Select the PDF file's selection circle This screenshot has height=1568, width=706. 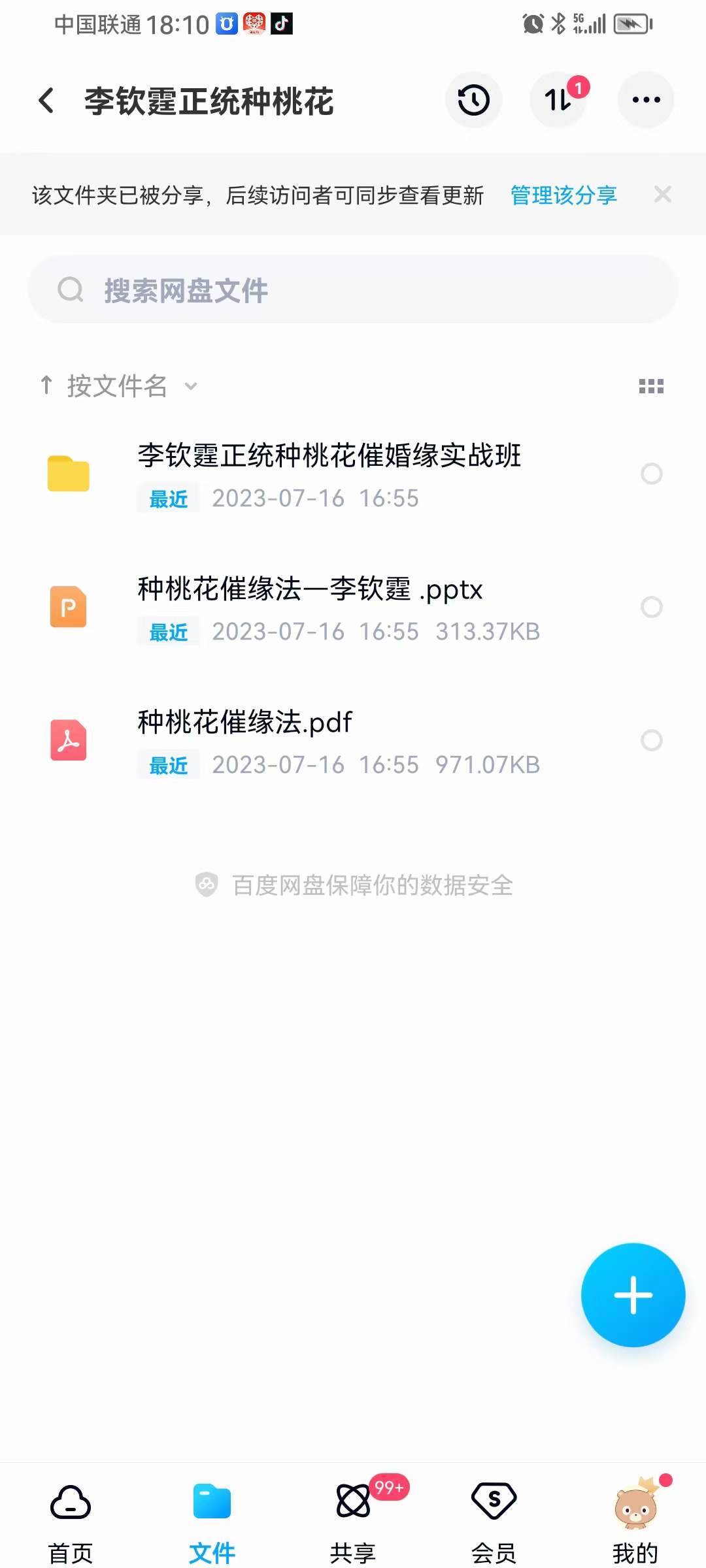[652, 740]
